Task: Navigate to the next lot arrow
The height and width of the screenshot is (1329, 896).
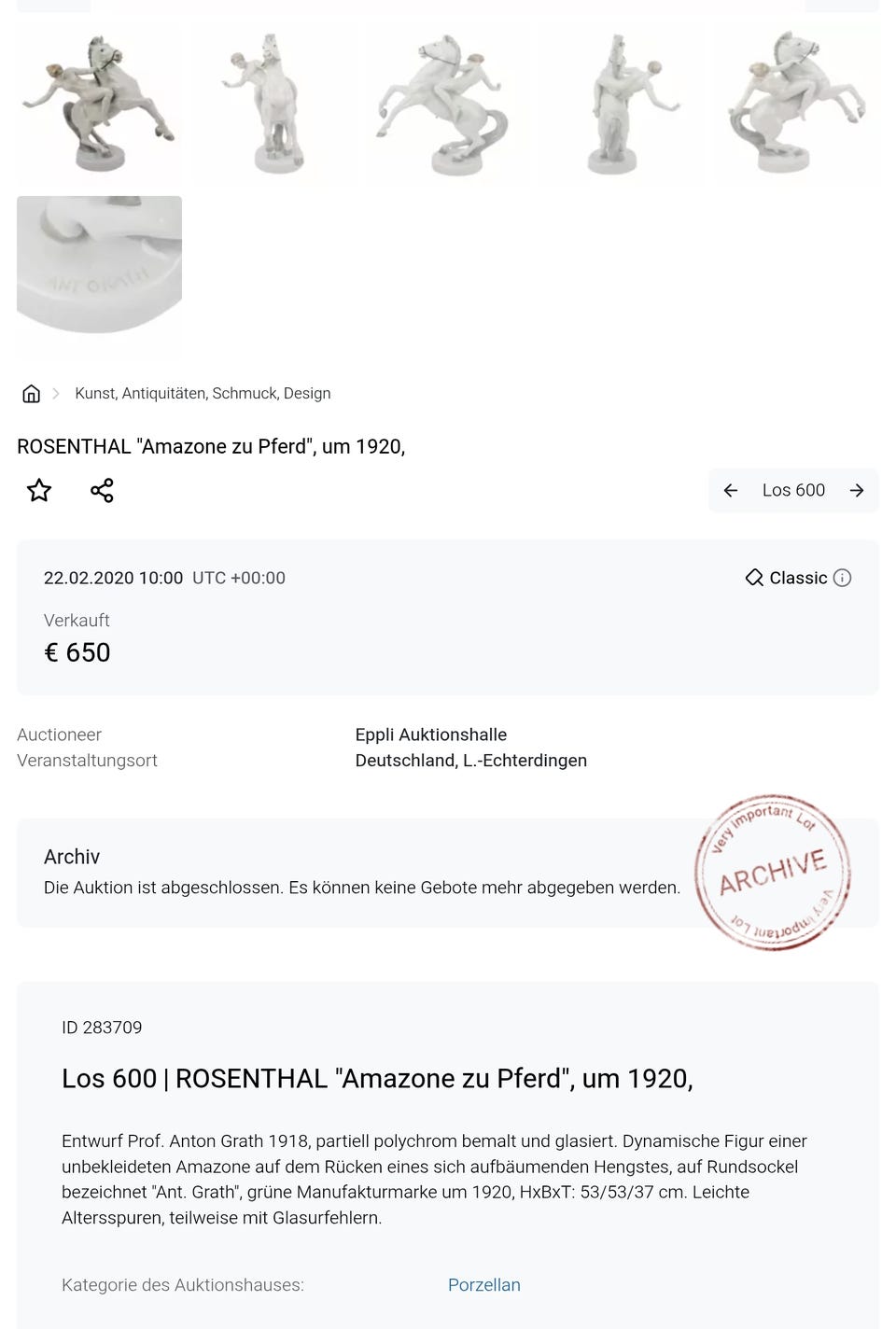Action: pyautogui.click(x=857, y=490)
